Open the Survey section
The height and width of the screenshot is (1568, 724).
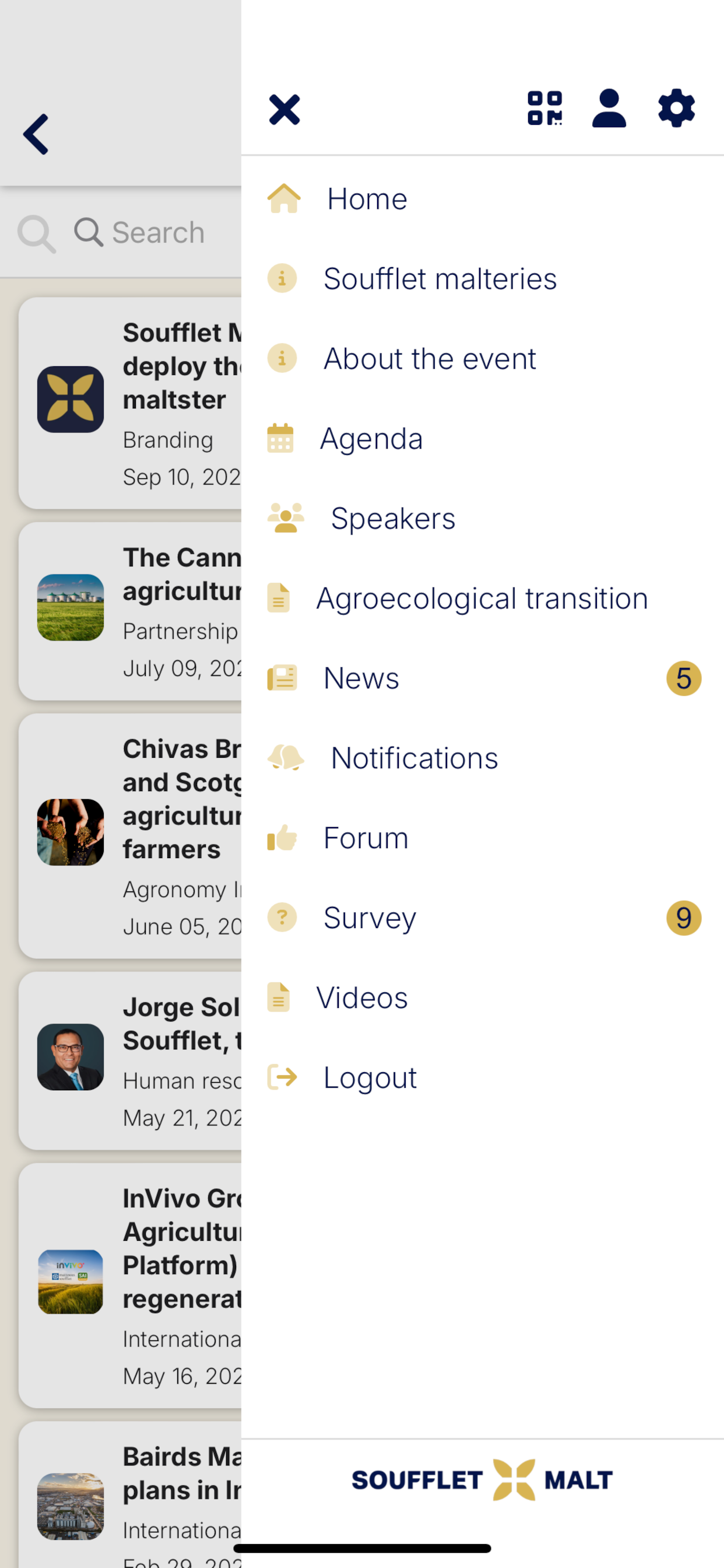(x=483, y=918)
